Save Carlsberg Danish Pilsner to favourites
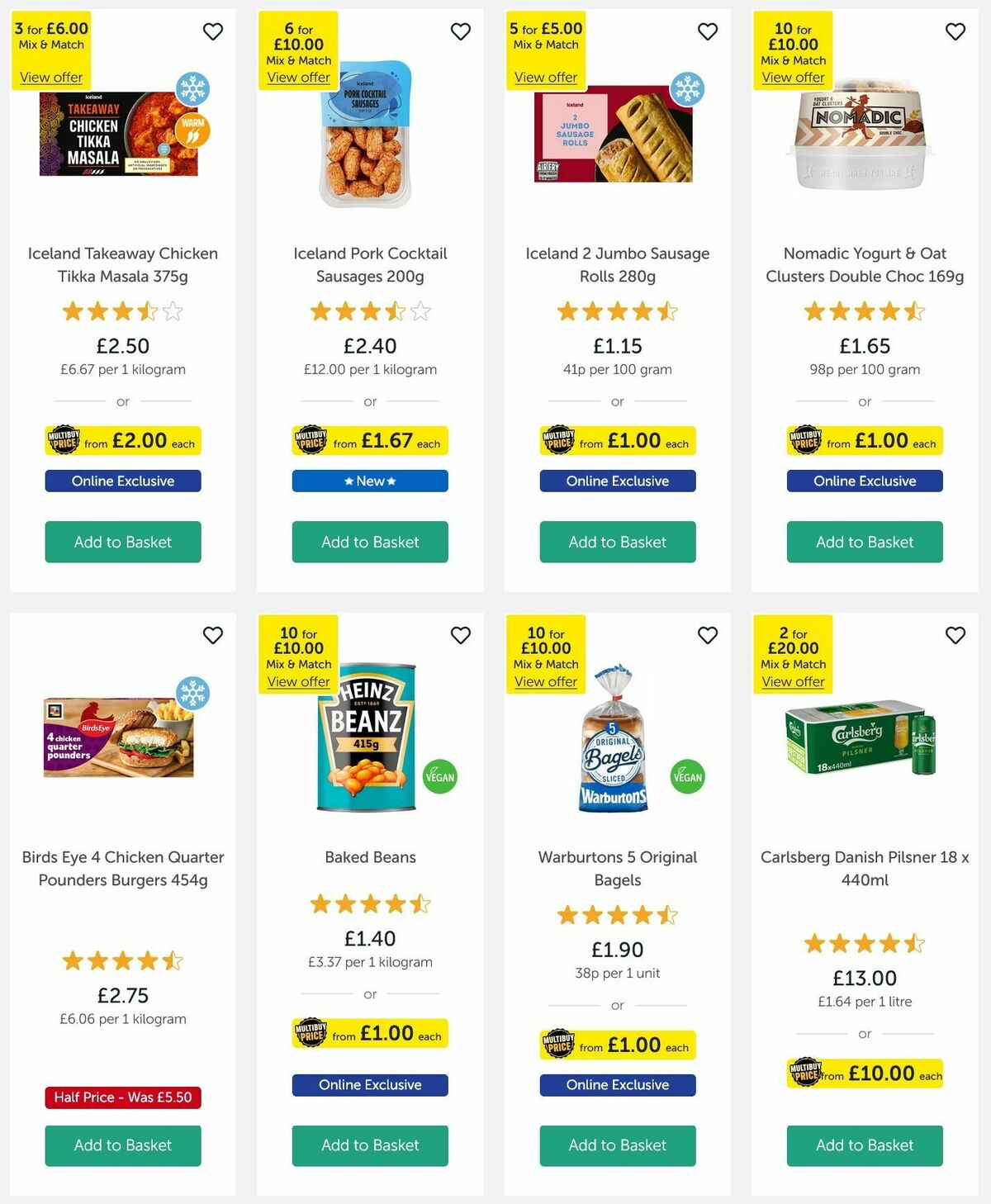Image resolution: width=991 pixels, height=1204 pixels. (955, 636)
